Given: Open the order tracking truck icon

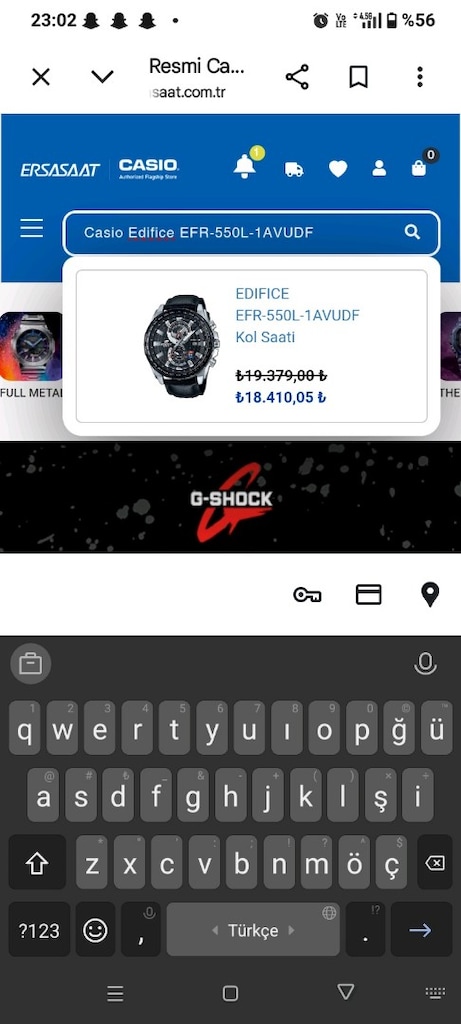Looking at the screenshot, I should point(294,170).
